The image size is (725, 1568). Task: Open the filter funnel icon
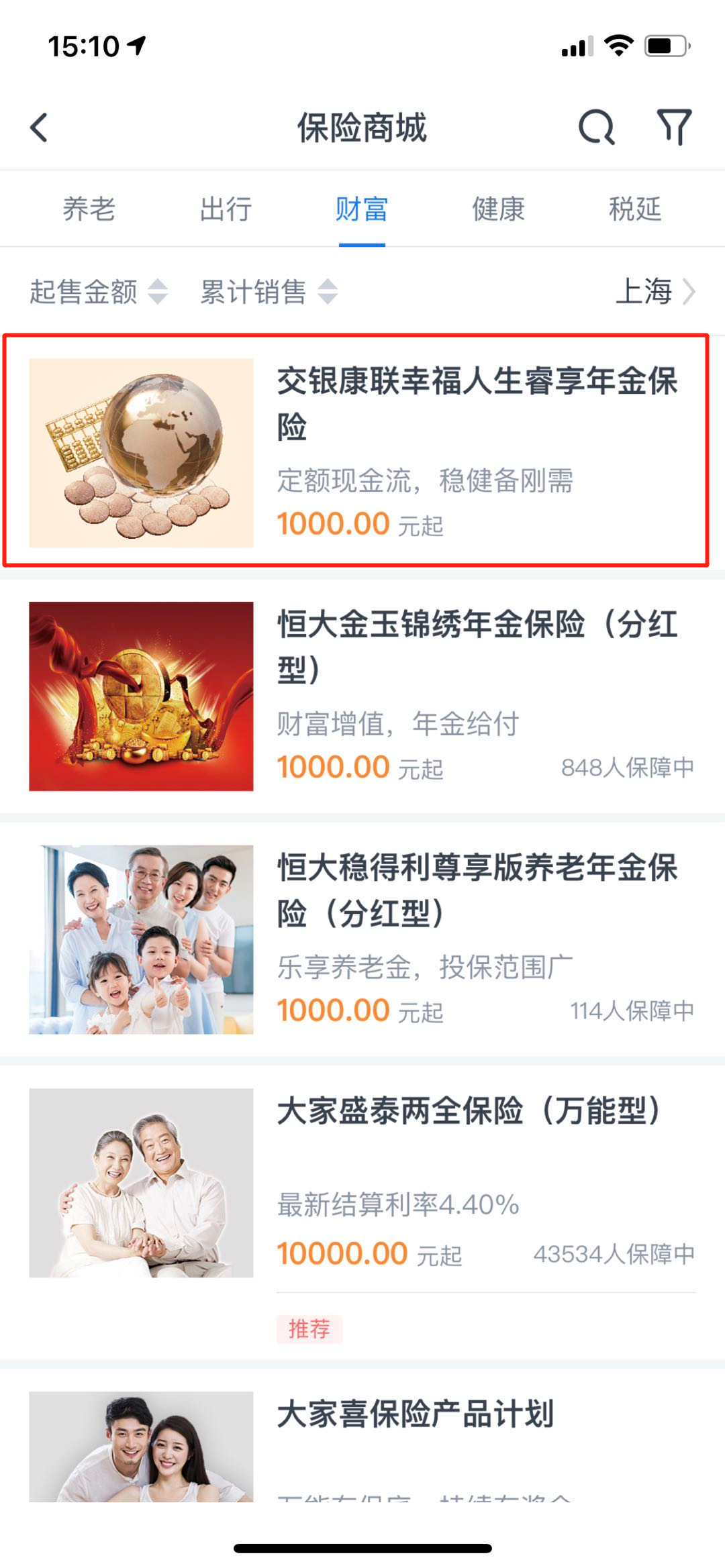(674, 127)
